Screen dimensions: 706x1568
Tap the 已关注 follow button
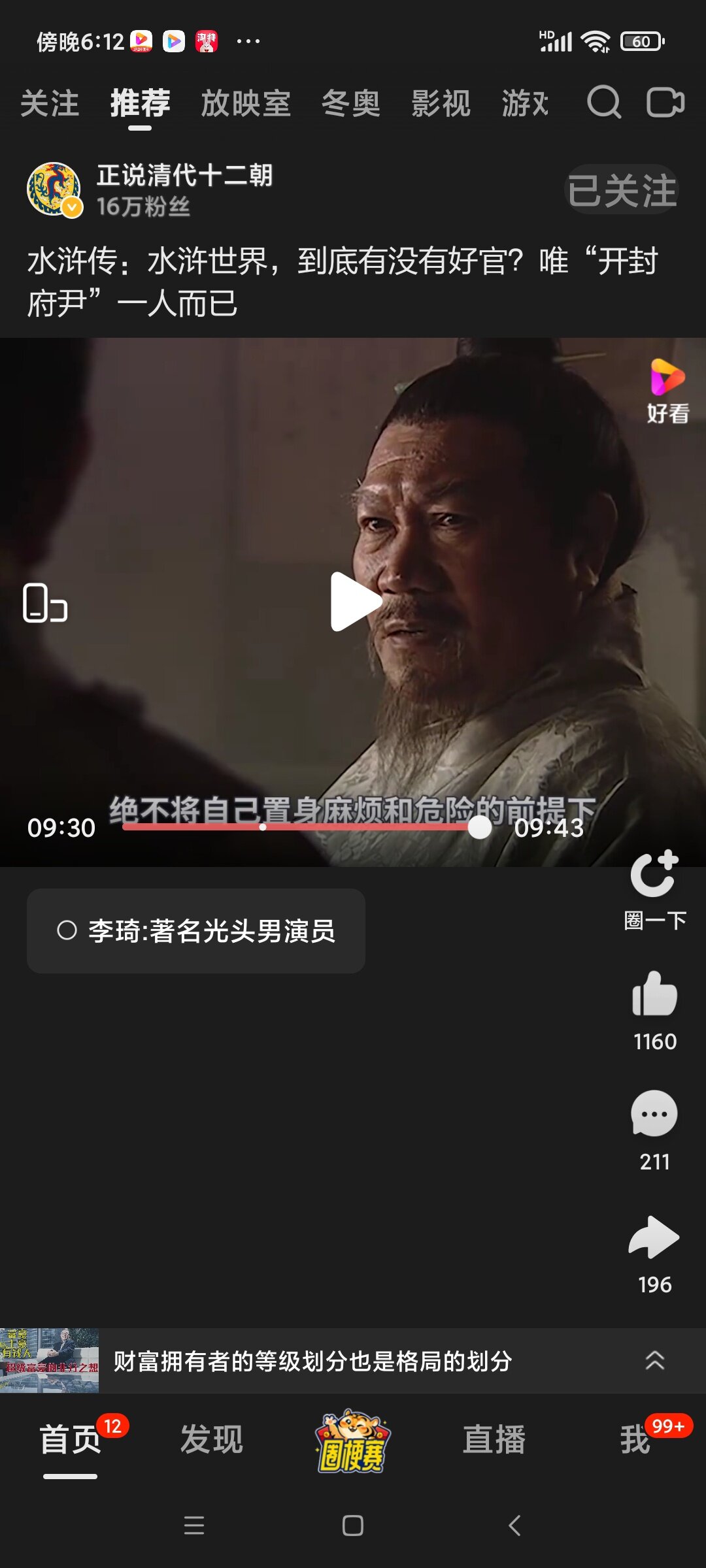[621, 190]
